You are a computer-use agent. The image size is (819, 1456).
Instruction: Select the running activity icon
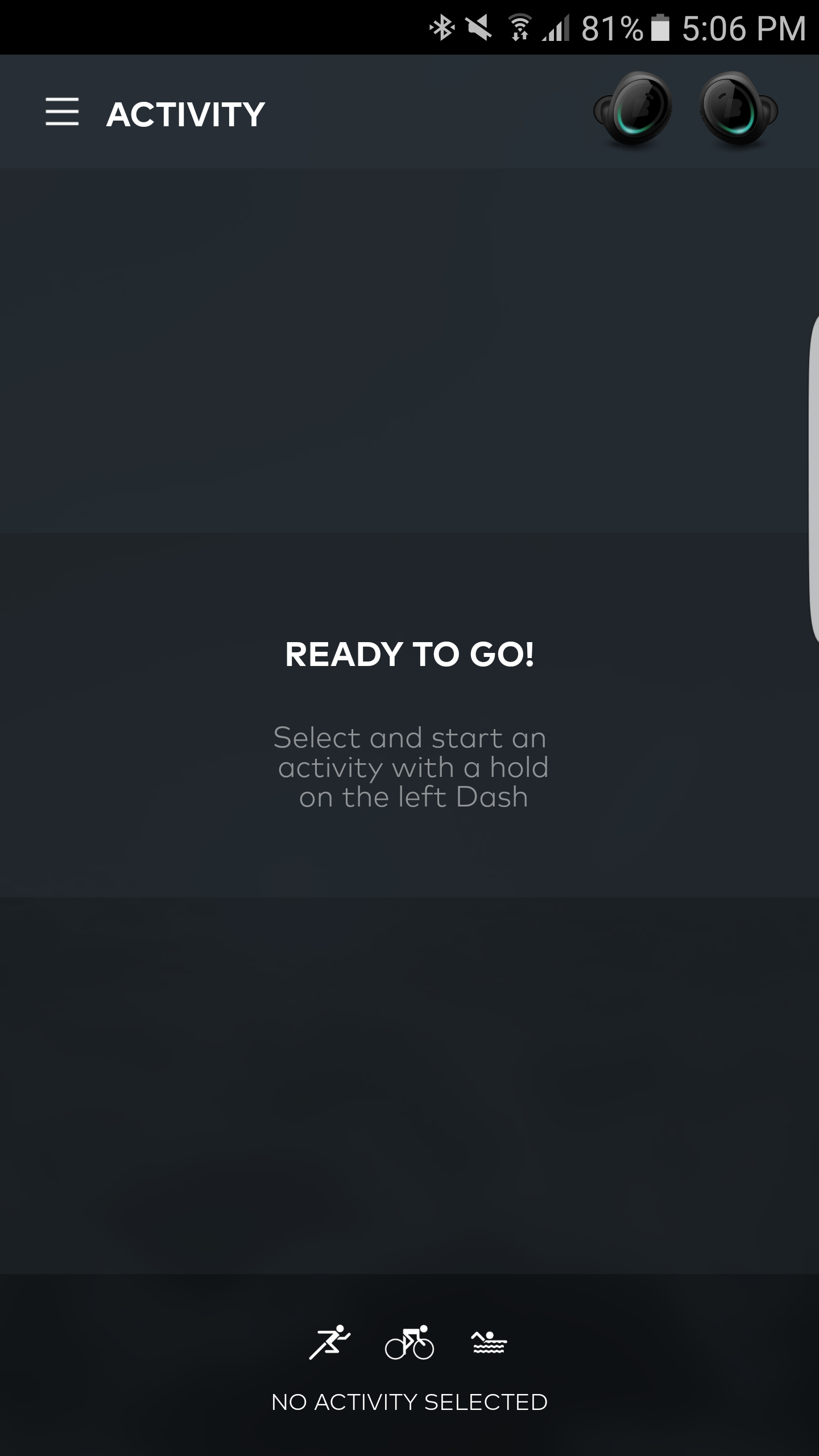click(329, 1342)
